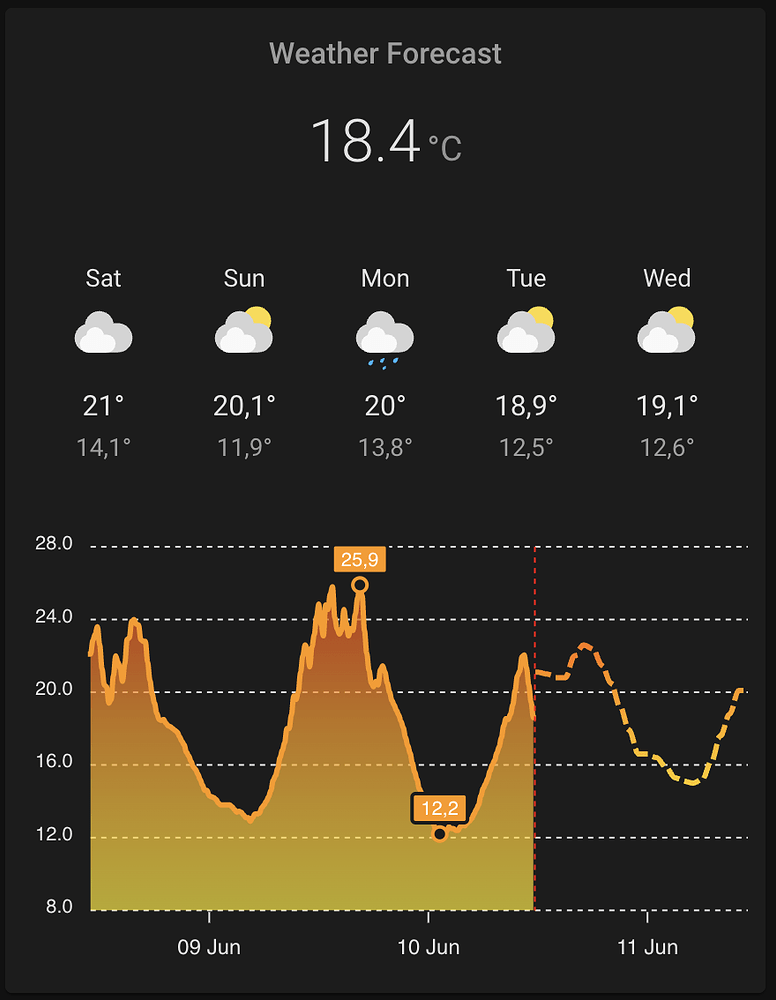Click Wednesday's low temperature 12,6°
This screenshot has width=776, height=1000.
pyautogui.click(x=667, y=447)
